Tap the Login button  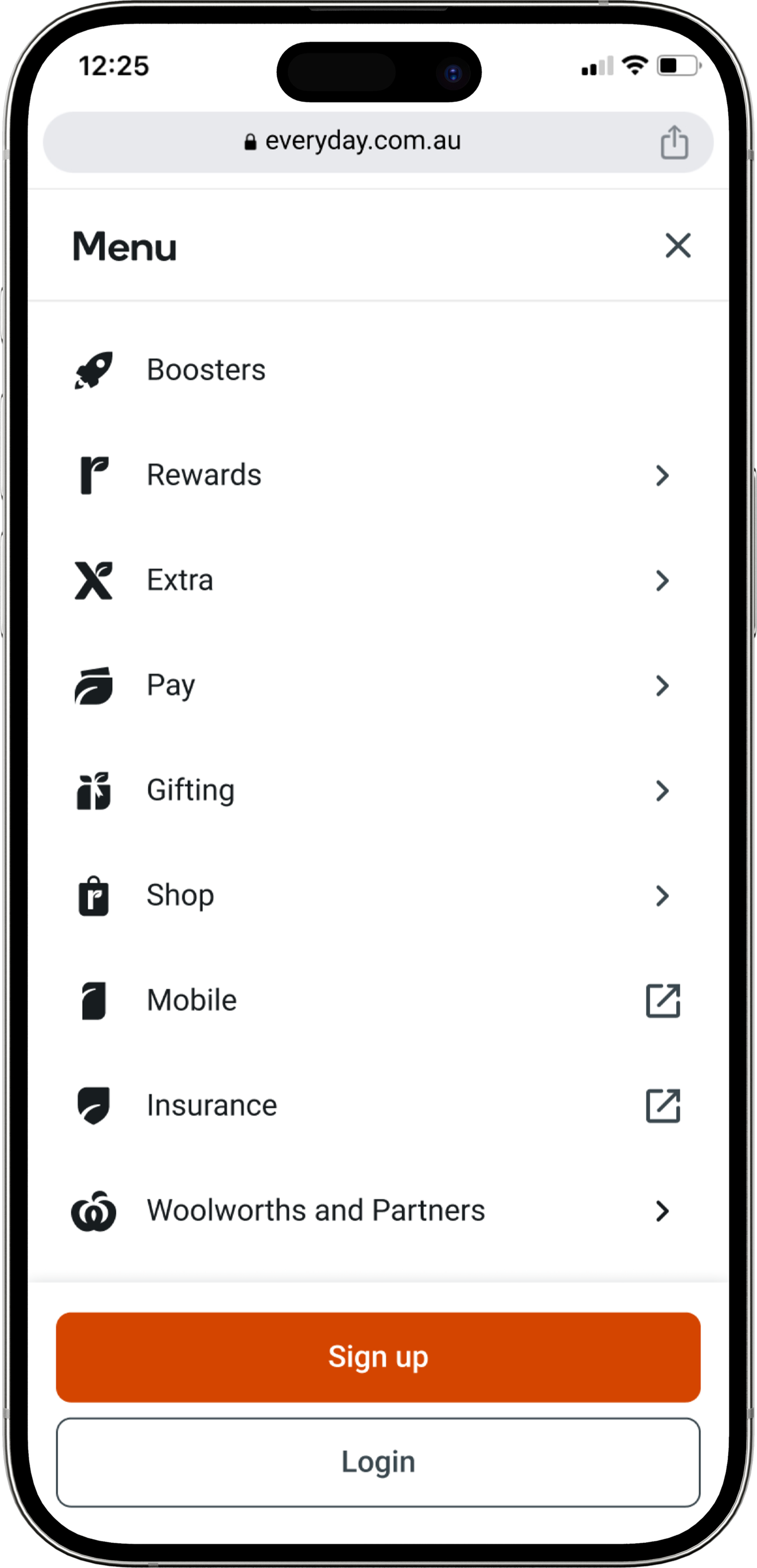pyautogui.click(x=378, y=1462)
